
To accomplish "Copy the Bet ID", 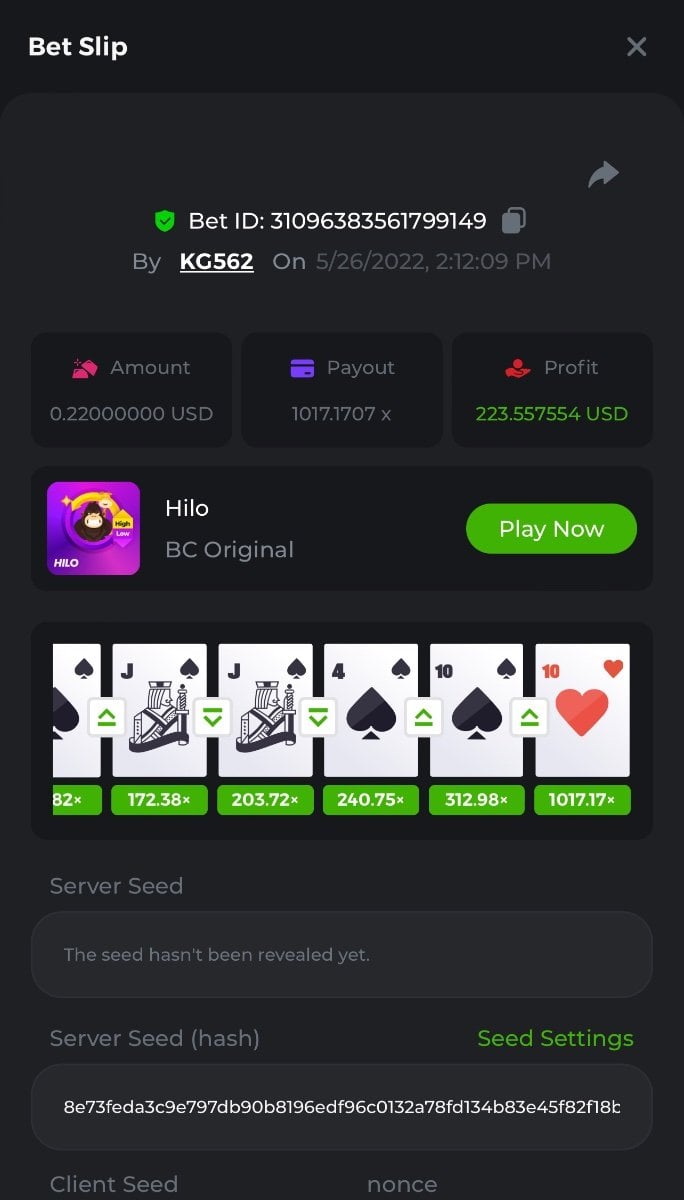I will tap(514, 220).
